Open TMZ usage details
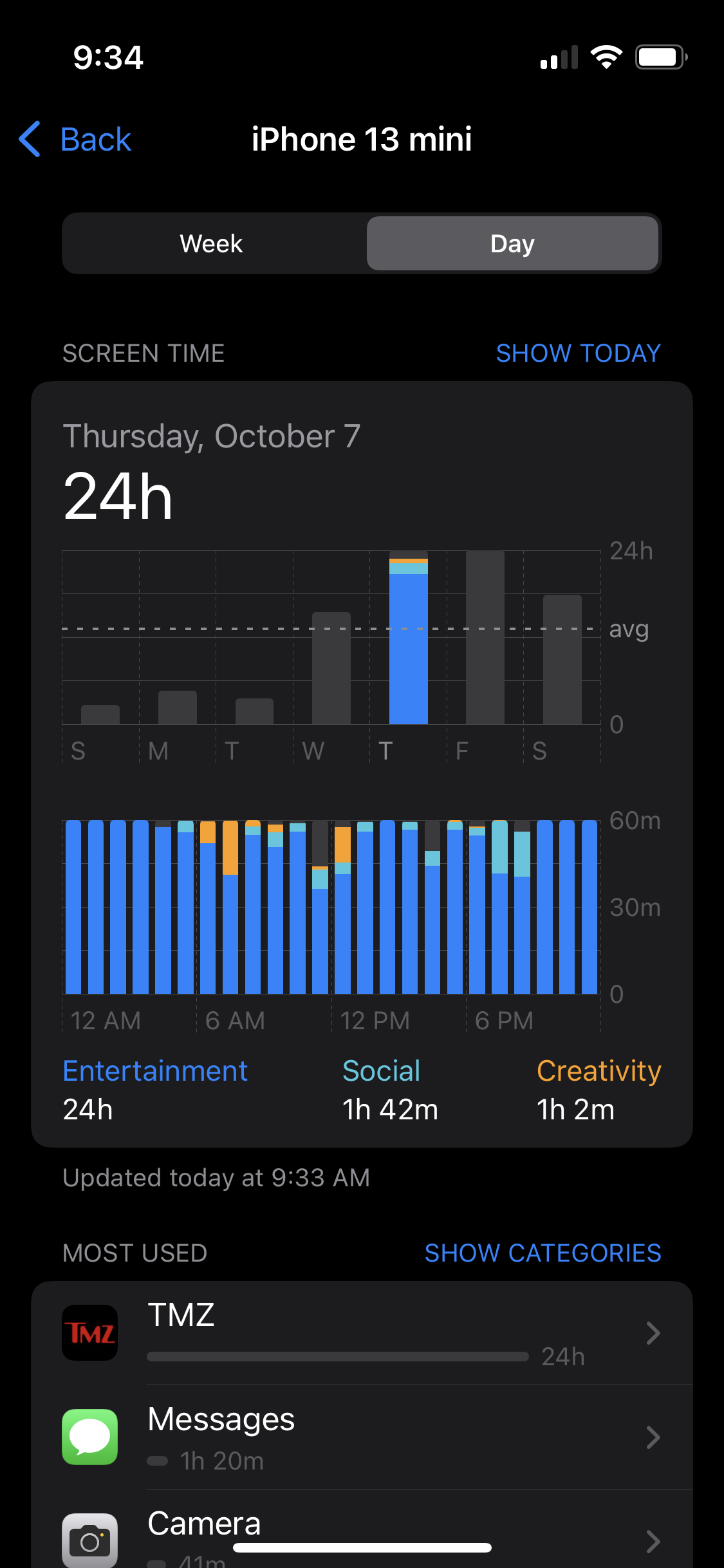The image size is (724, 1568). click(362, 1333)
